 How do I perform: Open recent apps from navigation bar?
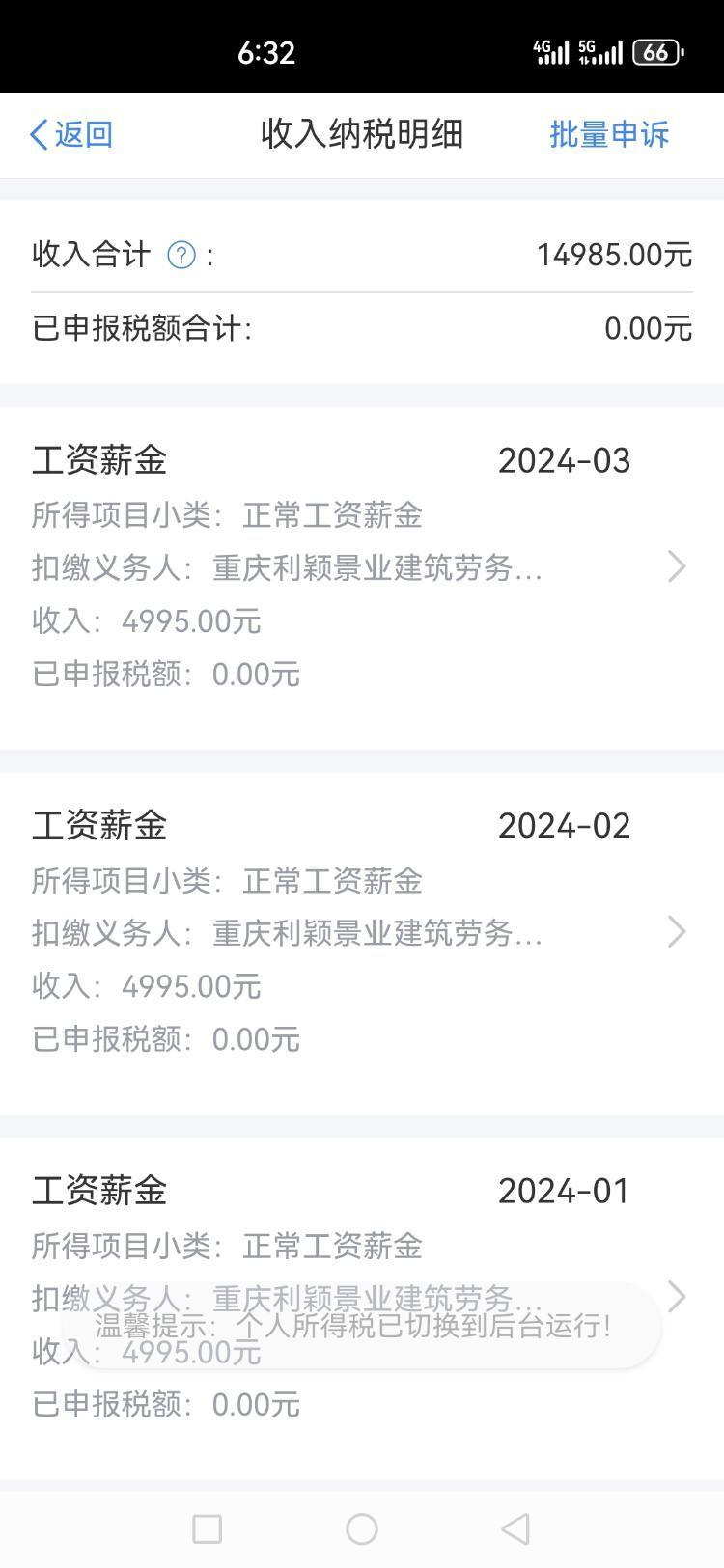click(x=208, y=1528)
